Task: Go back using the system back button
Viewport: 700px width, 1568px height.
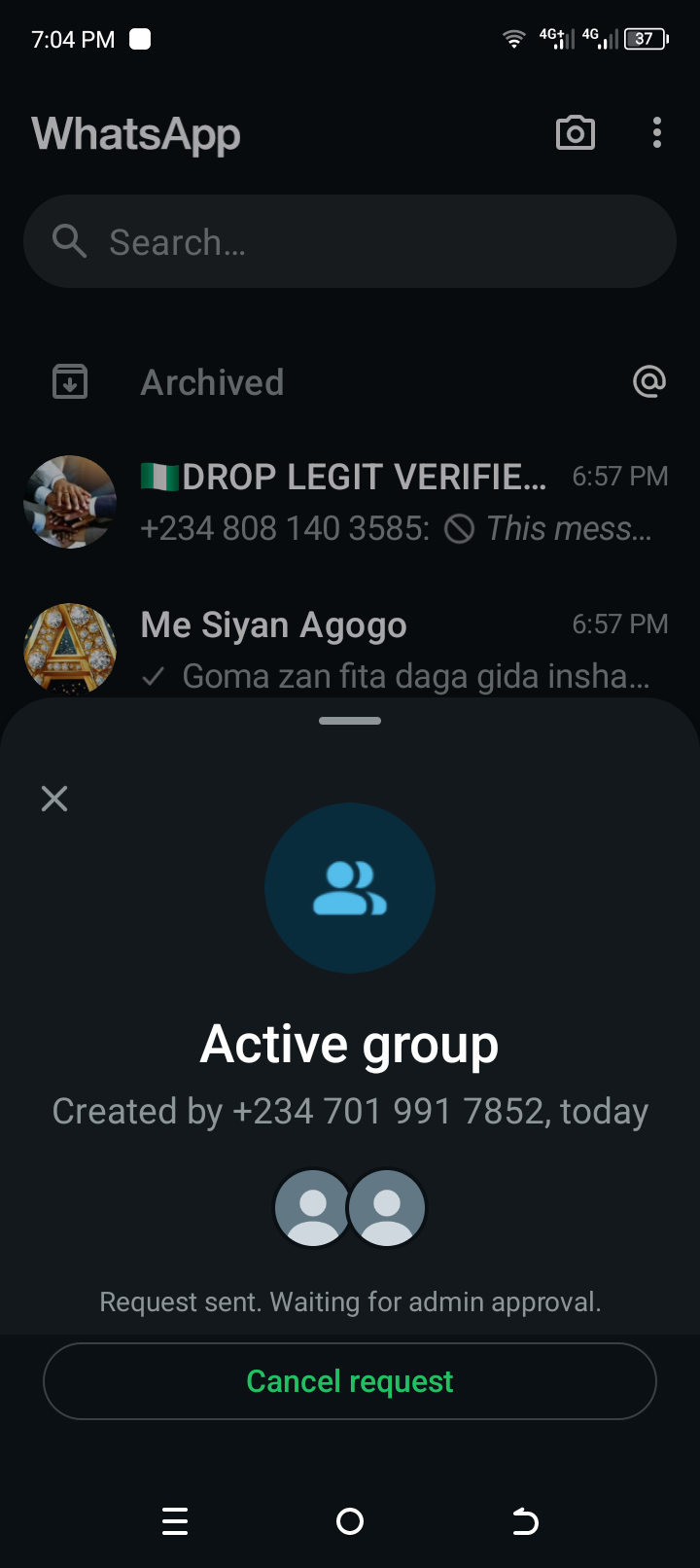Action: click(525, 1521)
